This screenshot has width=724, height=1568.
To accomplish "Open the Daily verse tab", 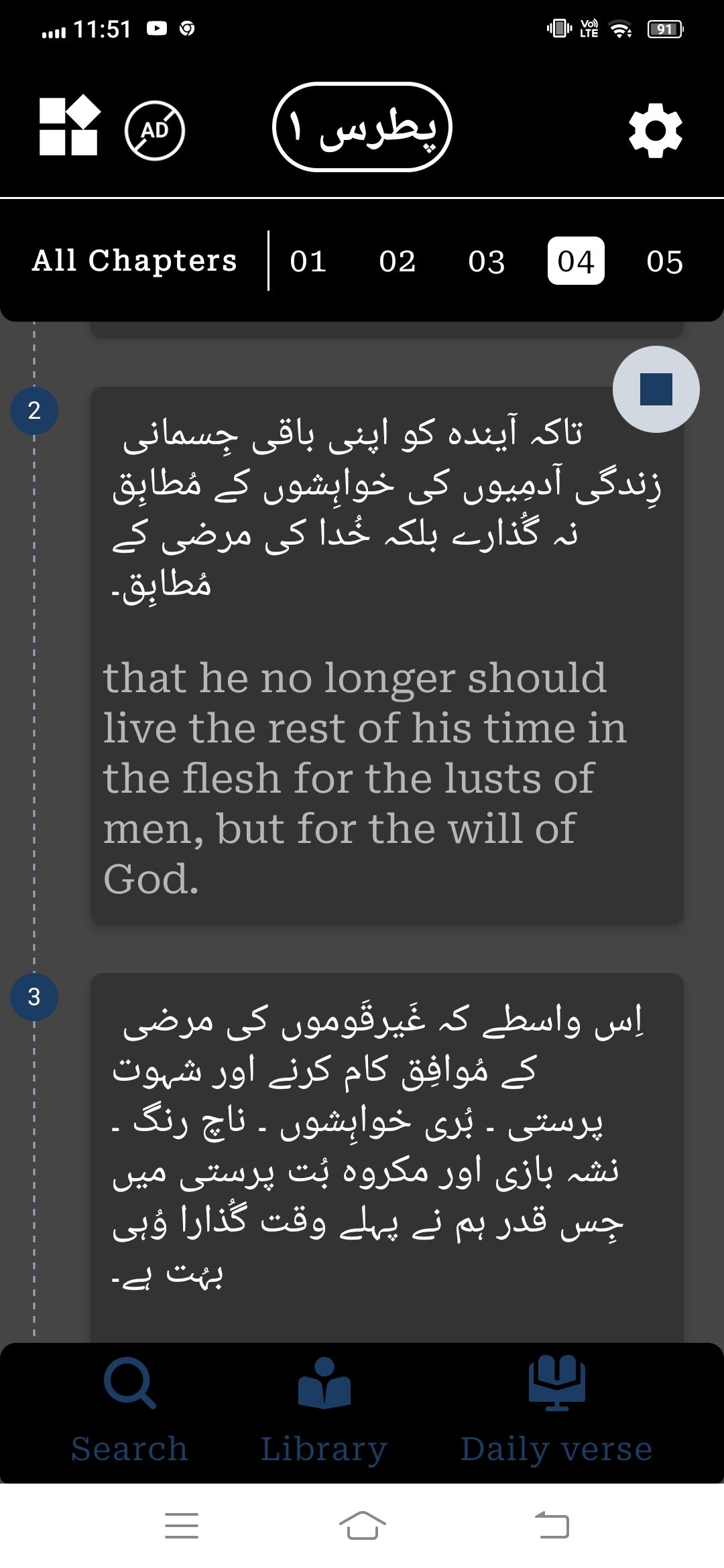I will 556,1411.
